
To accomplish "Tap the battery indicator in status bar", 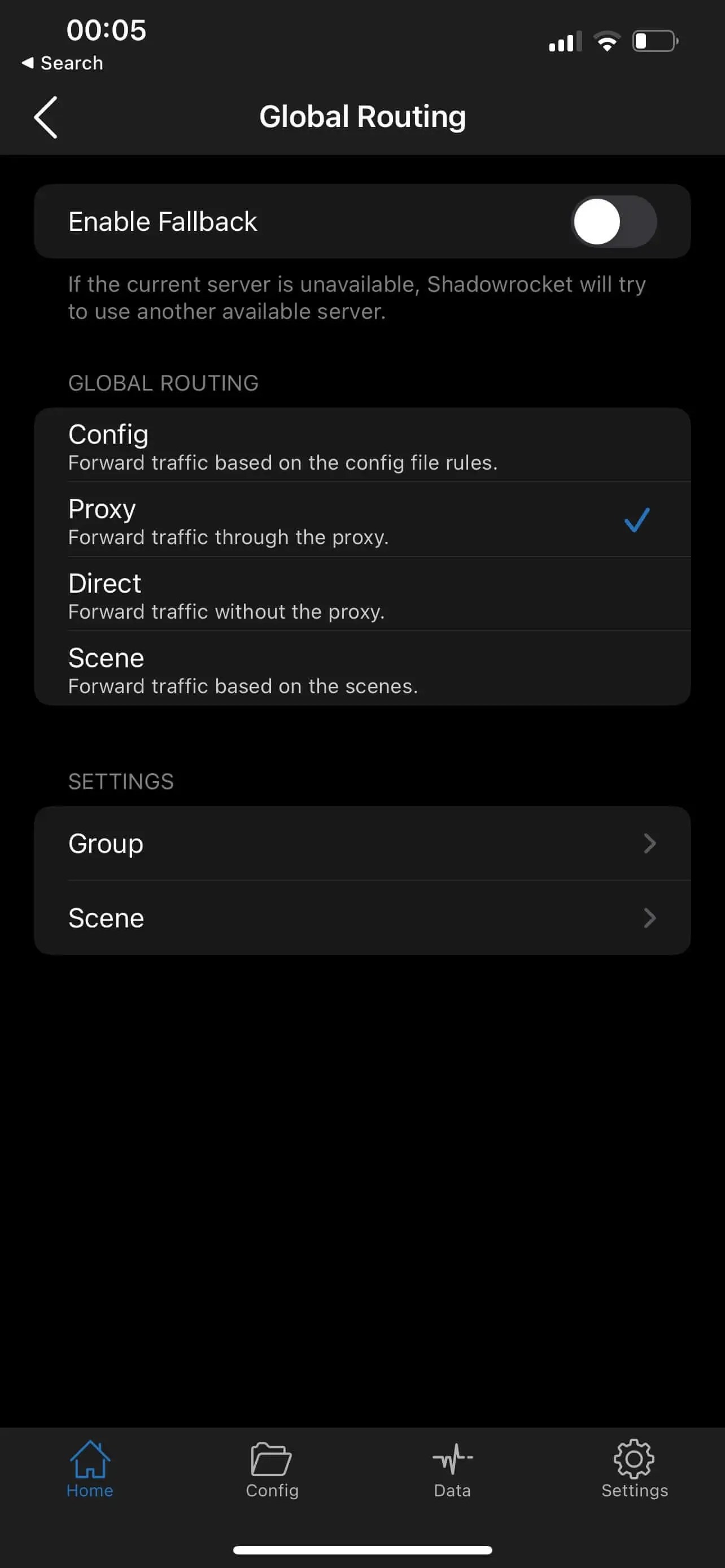I will tap(654, 40).
